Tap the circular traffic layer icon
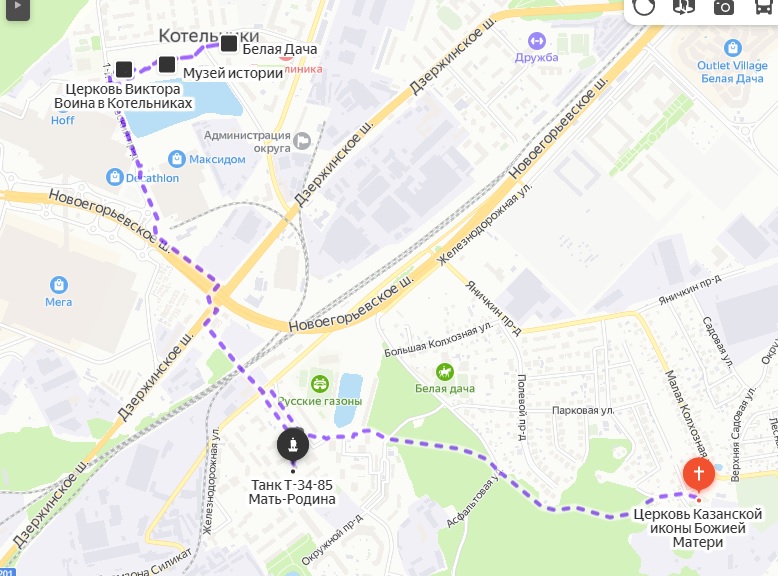 pos(645,6)
